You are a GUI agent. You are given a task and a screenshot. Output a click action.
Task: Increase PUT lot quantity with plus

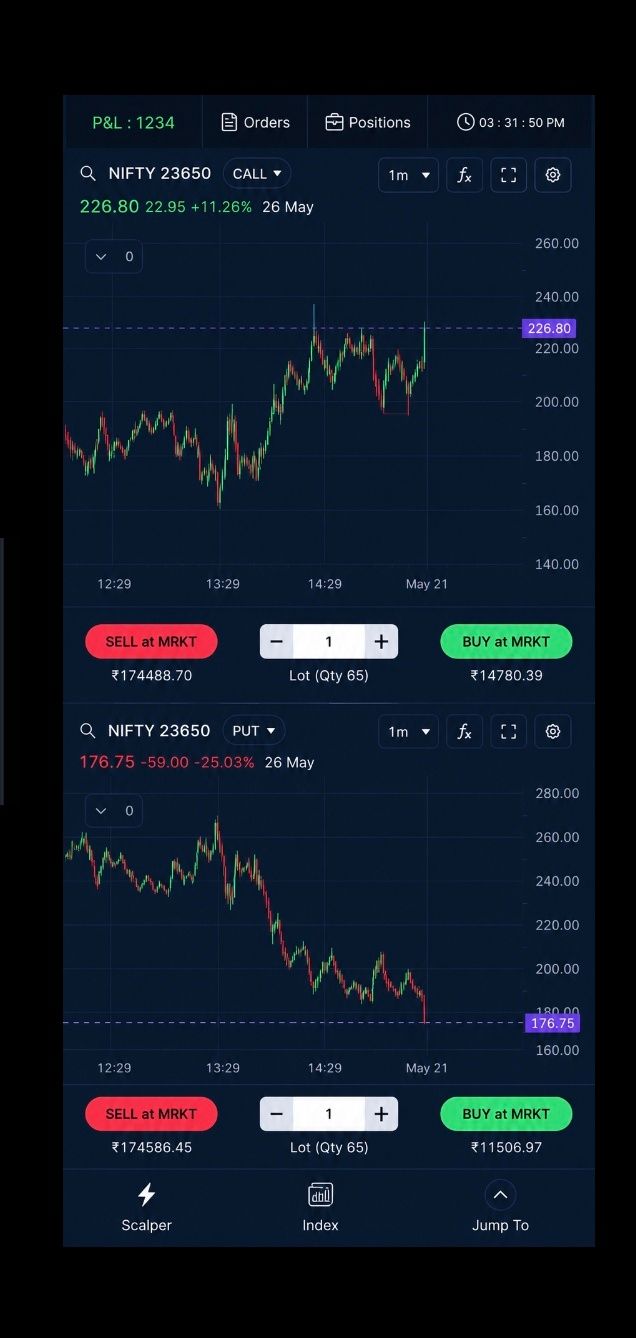[381, 1114]
